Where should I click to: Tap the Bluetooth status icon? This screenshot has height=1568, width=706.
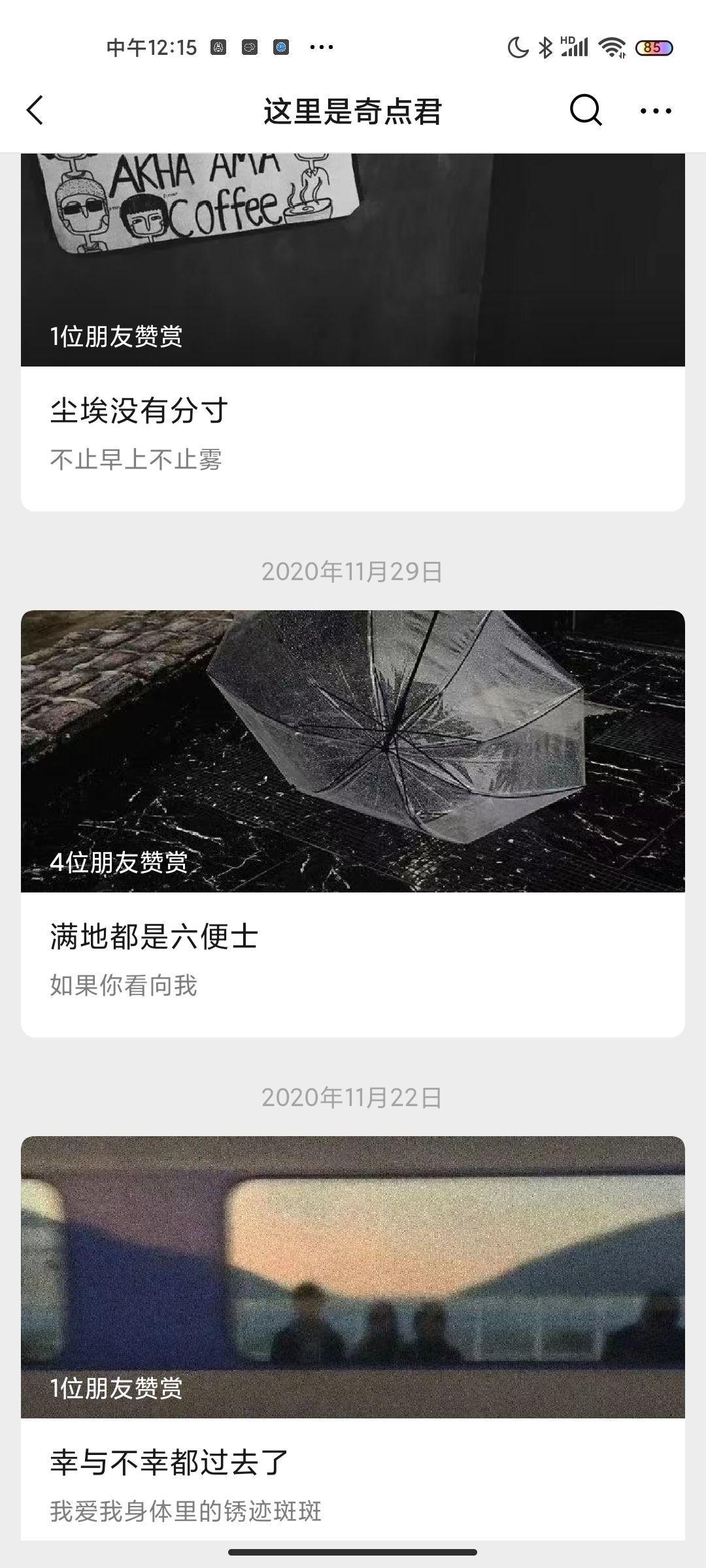pos(543,46)
